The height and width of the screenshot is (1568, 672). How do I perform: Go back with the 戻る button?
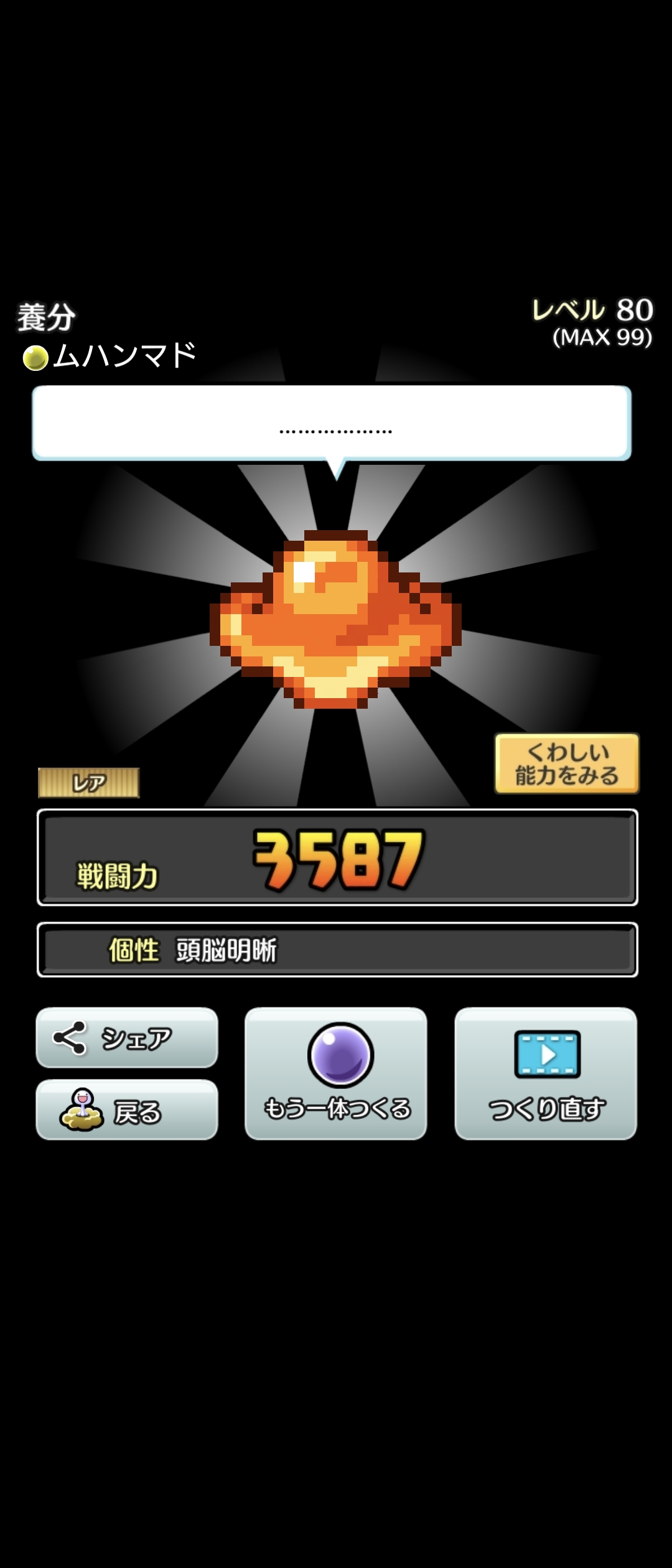(127, 1110)
